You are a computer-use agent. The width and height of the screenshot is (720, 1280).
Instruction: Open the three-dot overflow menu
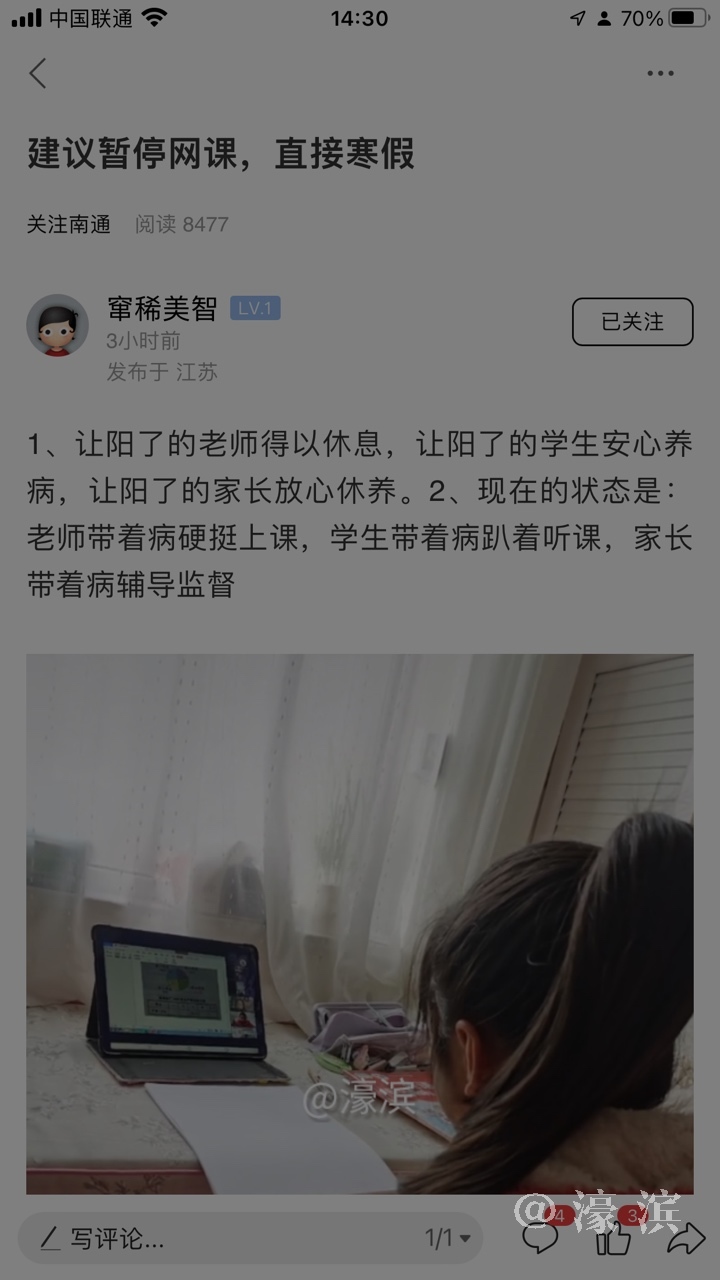[x=660, y=73]
